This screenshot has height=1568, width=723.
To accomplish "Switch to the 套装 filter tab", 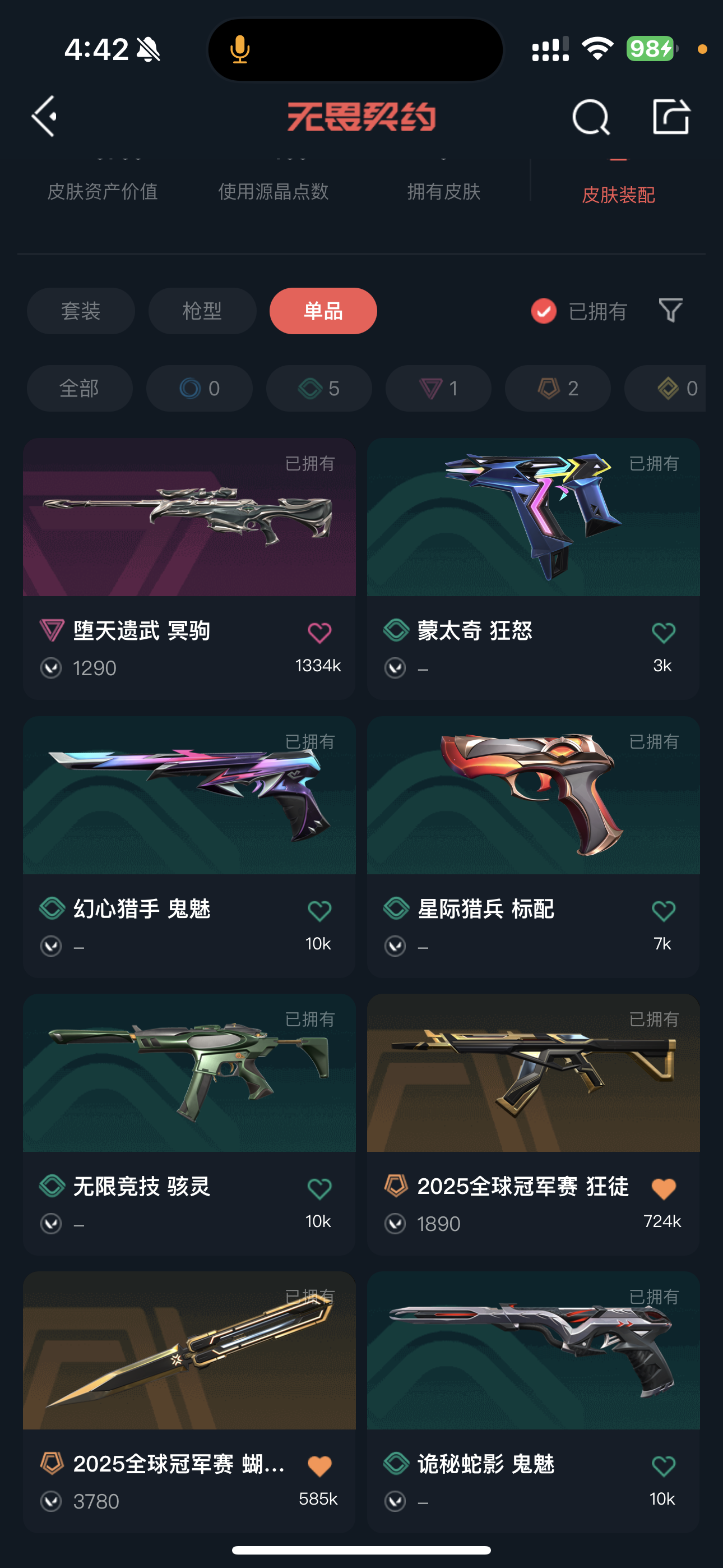I will (x=80, y=311).
